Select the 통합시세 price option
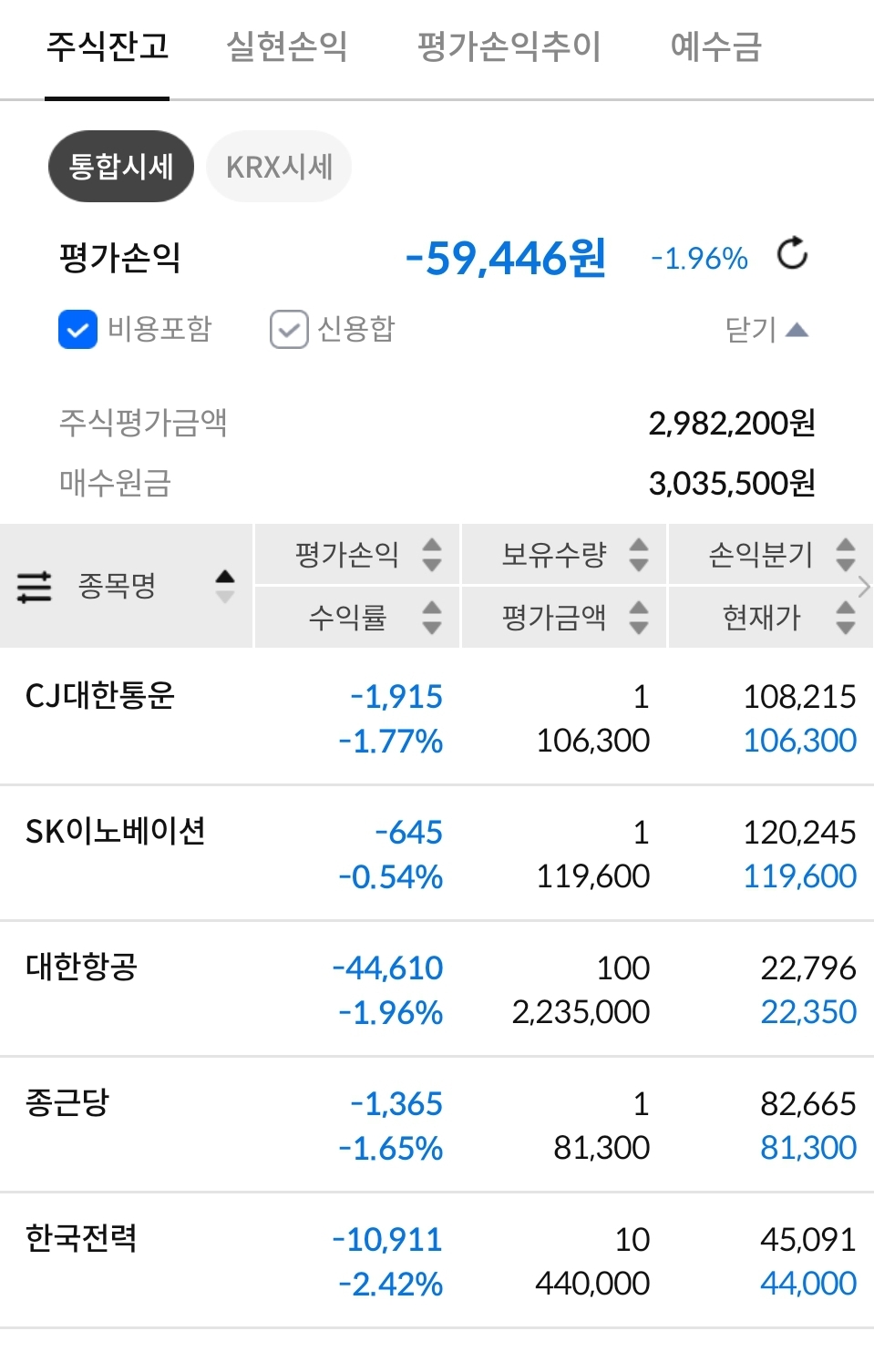The image size is (874, 1372). click(x=120, y=167)
